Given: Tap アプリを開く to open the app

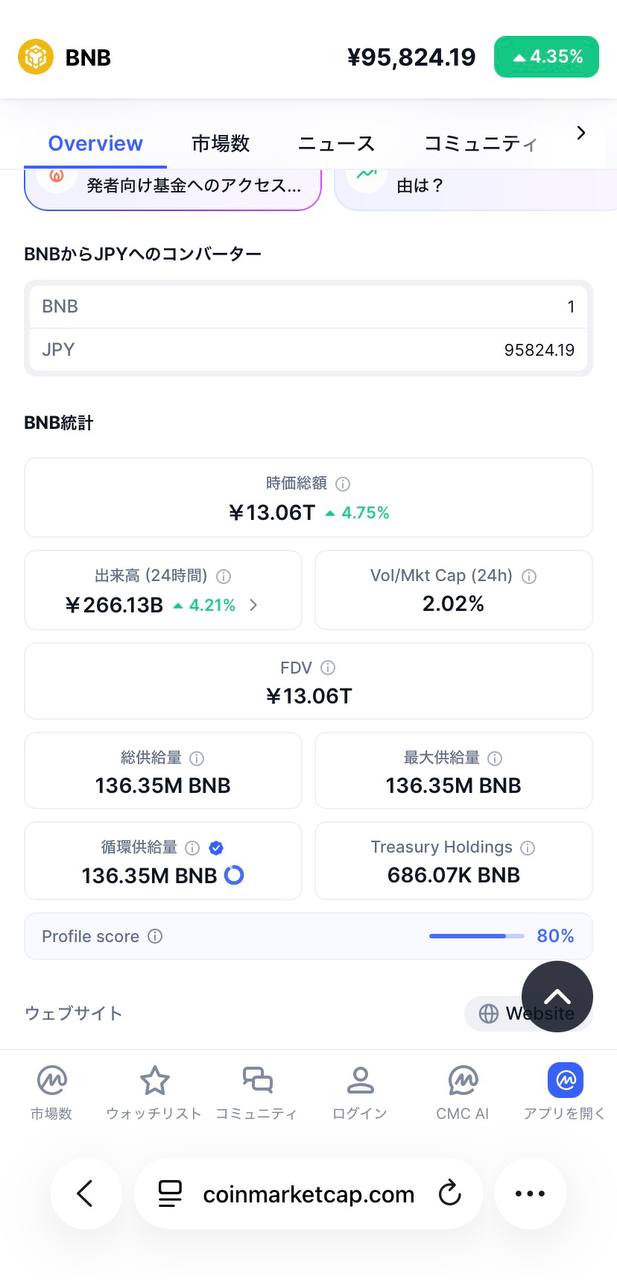Looking at the screenshot, I should pos(565,1092).
